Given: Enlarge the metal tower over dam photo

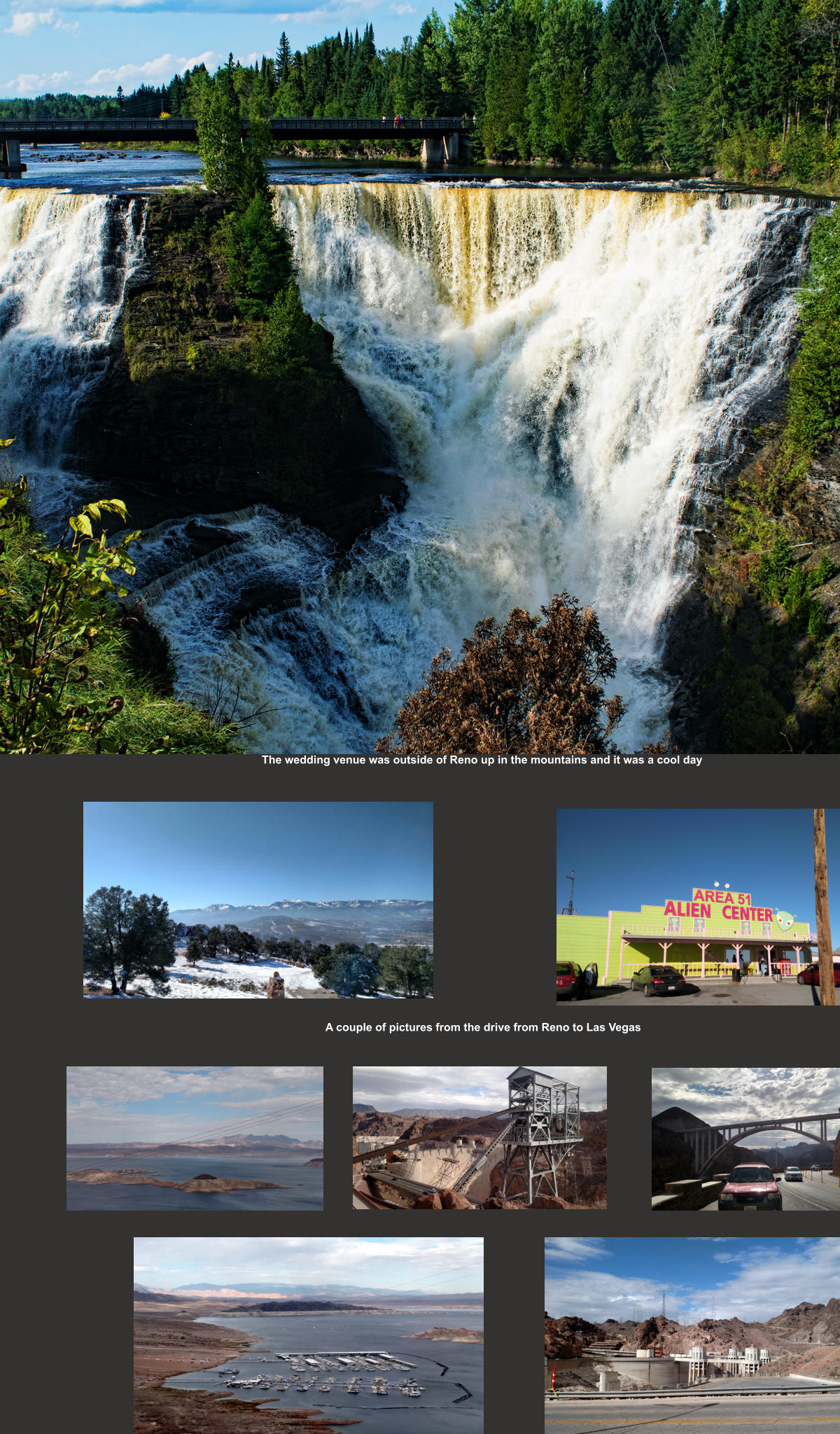Looking at the screenshot, I should click(x=479, y=1138).
